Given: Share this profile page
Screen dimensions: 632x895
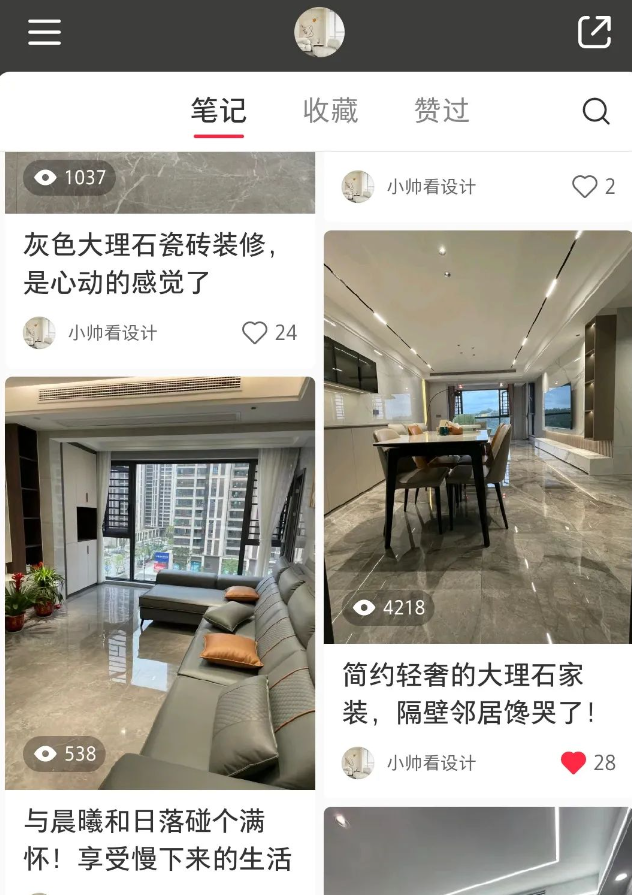Looking at the screenshot, I should click(594, 32).
